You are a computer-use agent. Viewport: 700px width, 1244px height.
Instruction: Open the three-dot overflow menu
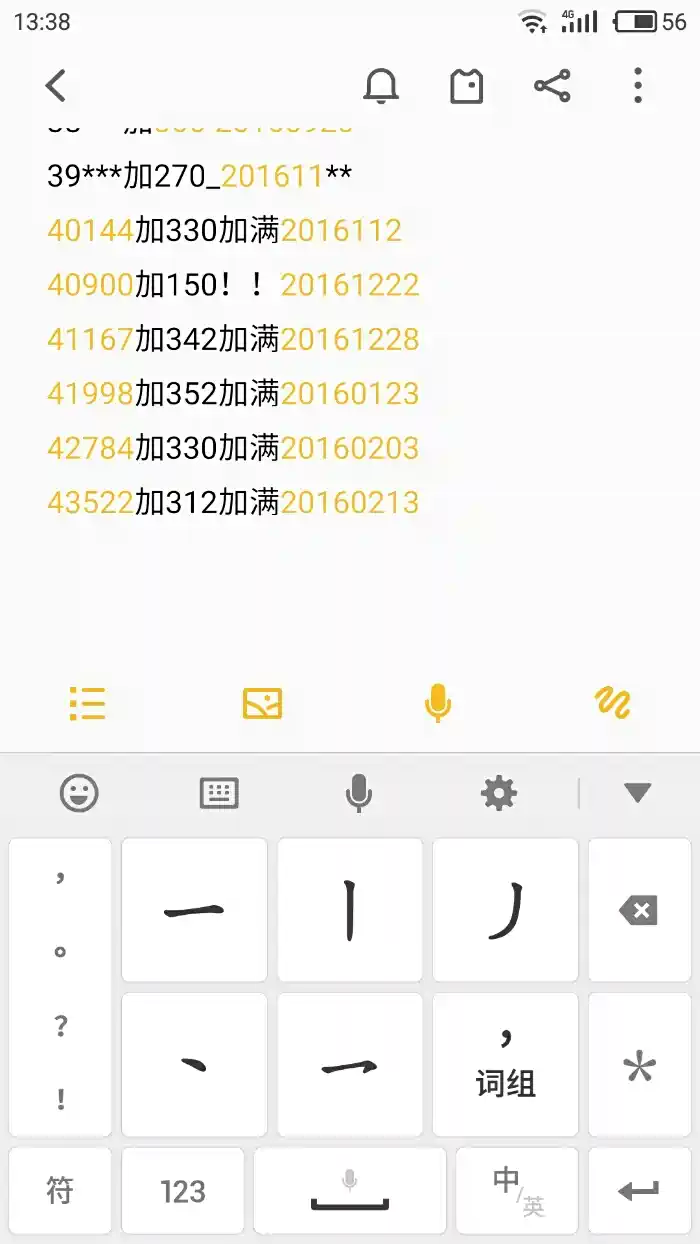pos(638,86)
